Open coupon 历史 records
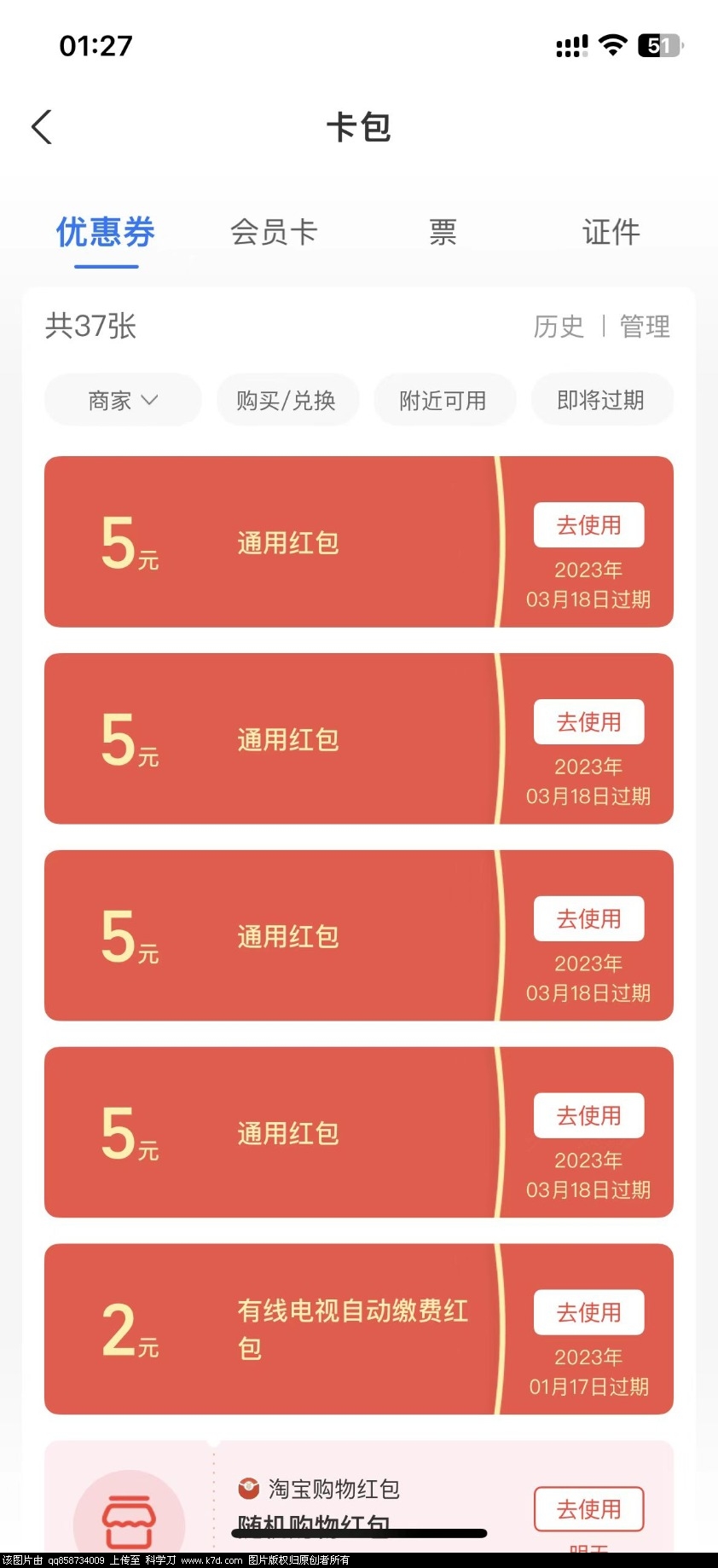Screen dimensions: 718x1568 click(x=559, y=327)
